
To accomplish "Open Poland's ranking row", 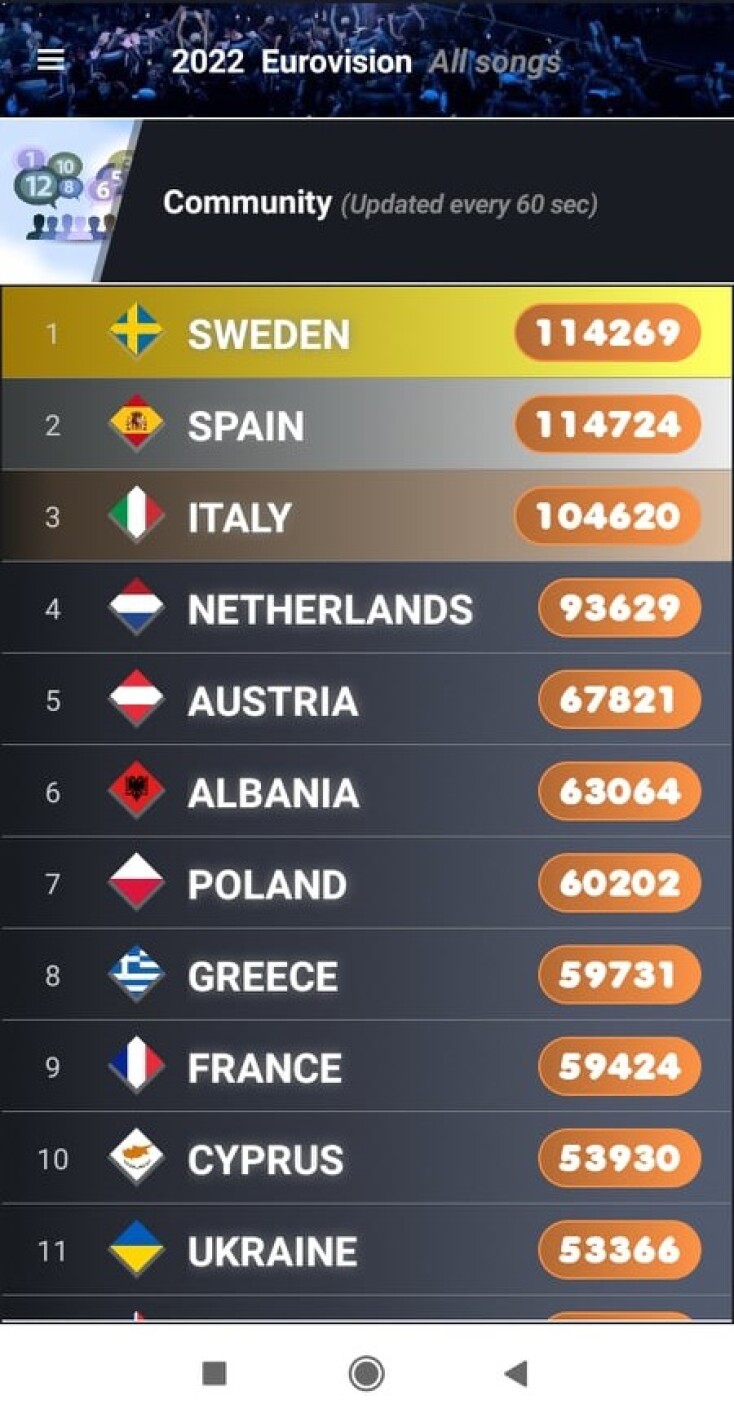I will (267, 885).
